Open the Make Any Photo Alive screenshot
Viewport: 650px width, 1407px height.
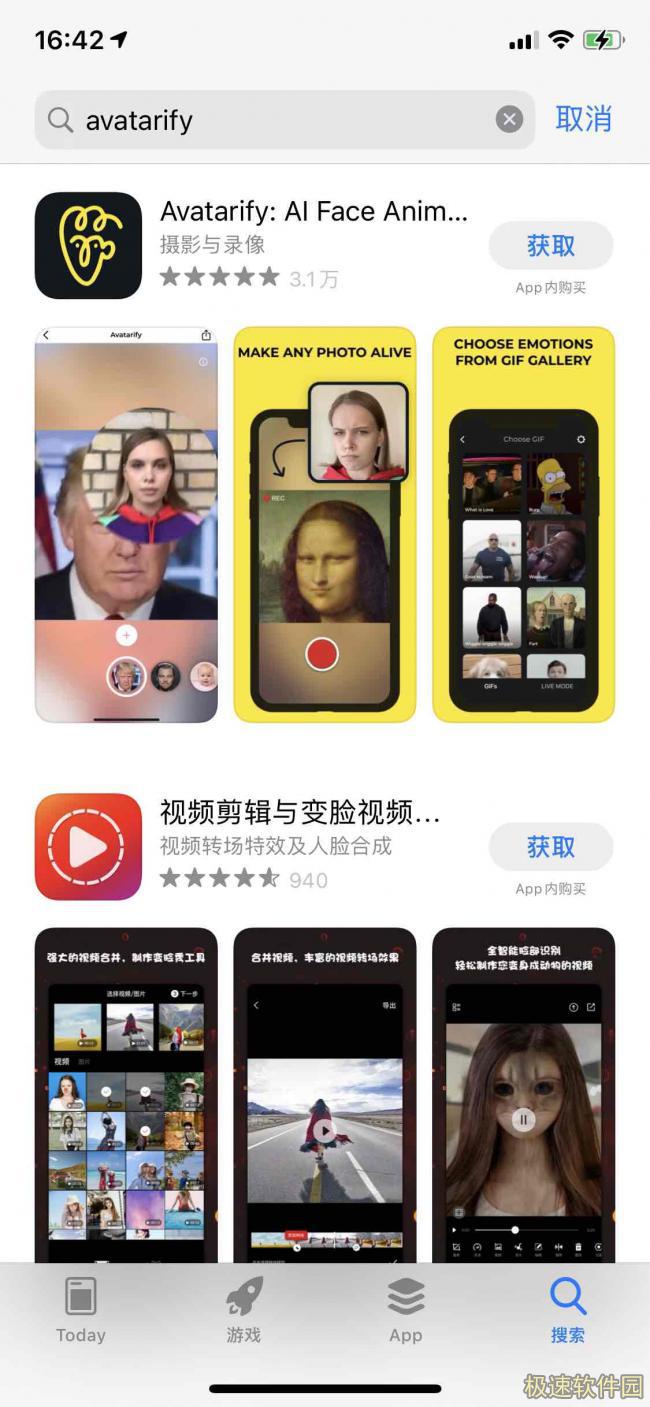(324, 524)
